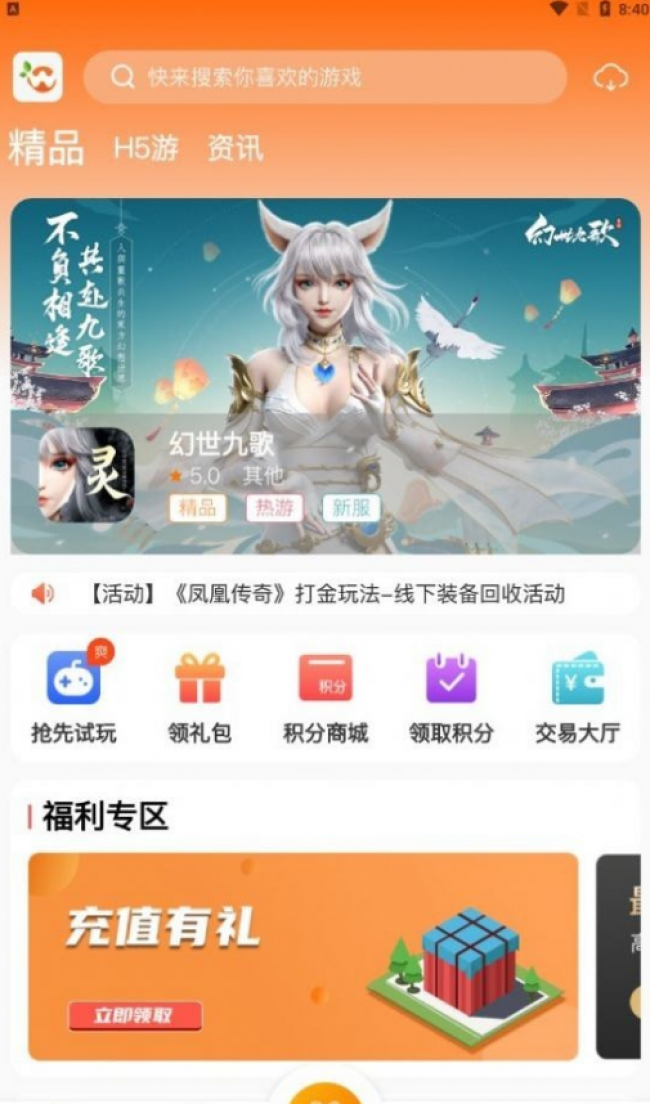Switch to the 资讯 tab
Viewport: 650px width, 1104px height.
tap(235, 149)
